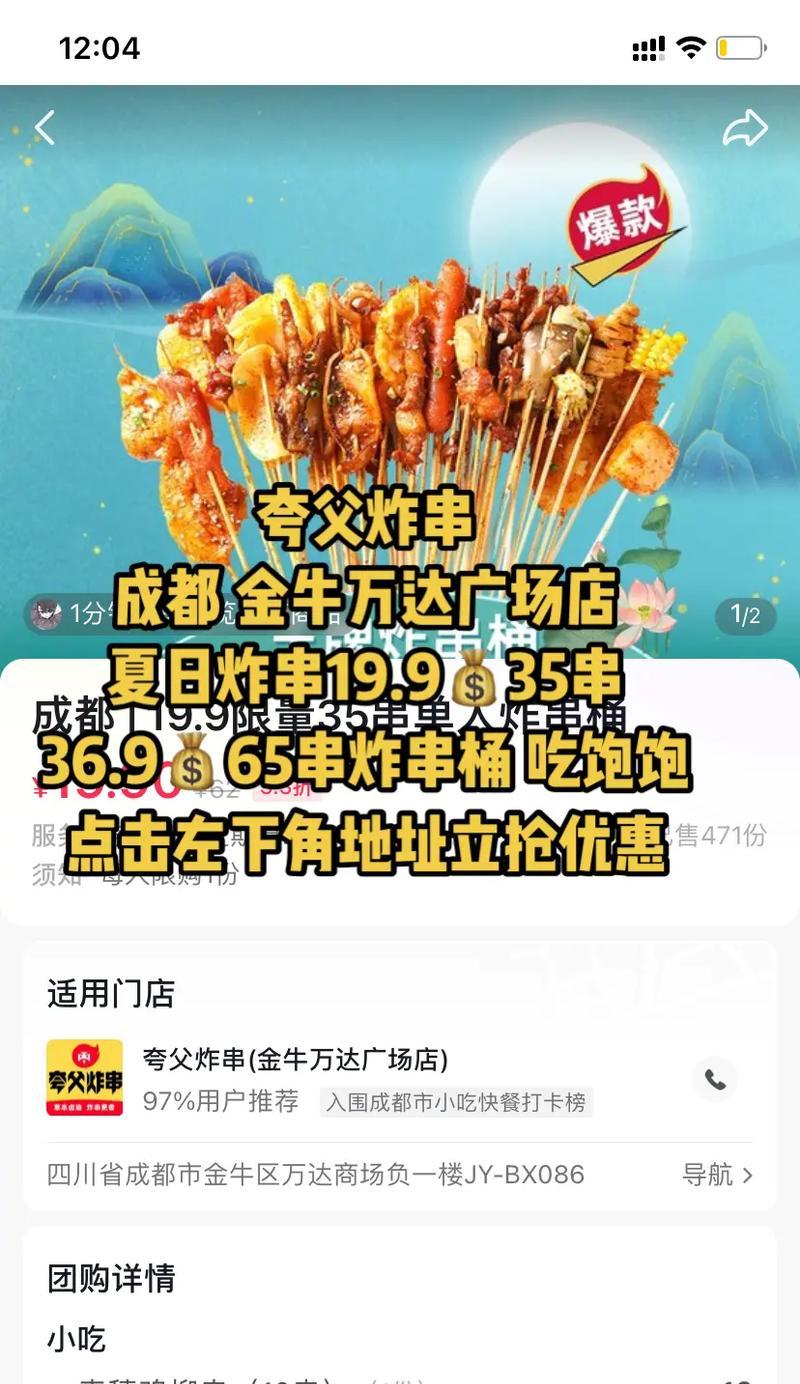Screen dimensions: 800x1384
Task: Share this 炸串 deal
Action: pos(745,128)
